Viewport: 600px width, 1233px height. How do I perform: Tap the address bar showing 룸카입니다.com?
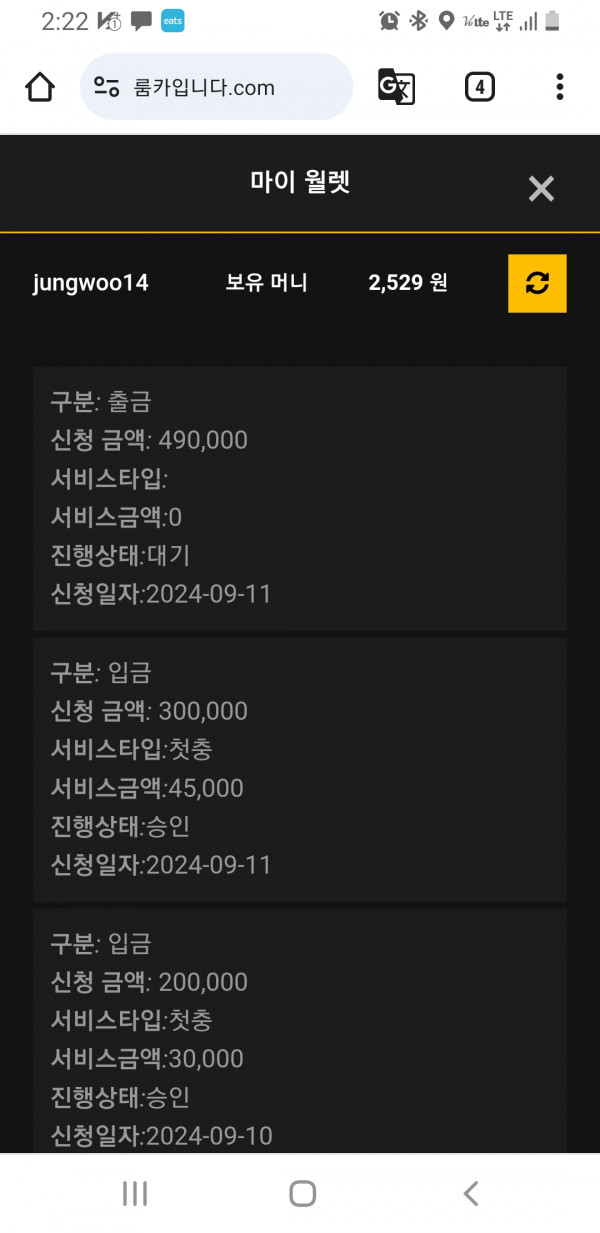(216, 87)
